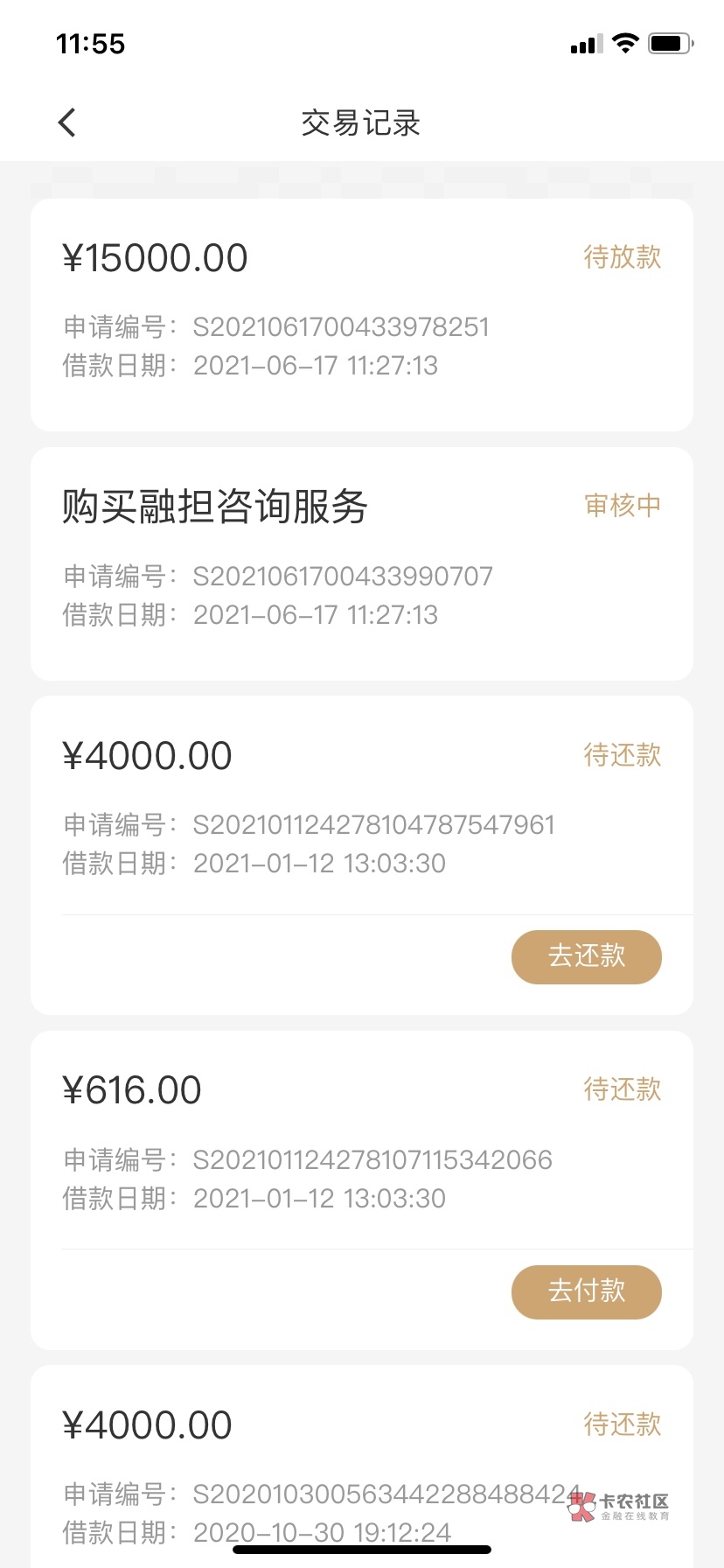Viewport: 724px width, 1568px height.
Task: Open the ¥4000.00 loan dated 2020-10-30
Action: click(x=361, y=1461)
